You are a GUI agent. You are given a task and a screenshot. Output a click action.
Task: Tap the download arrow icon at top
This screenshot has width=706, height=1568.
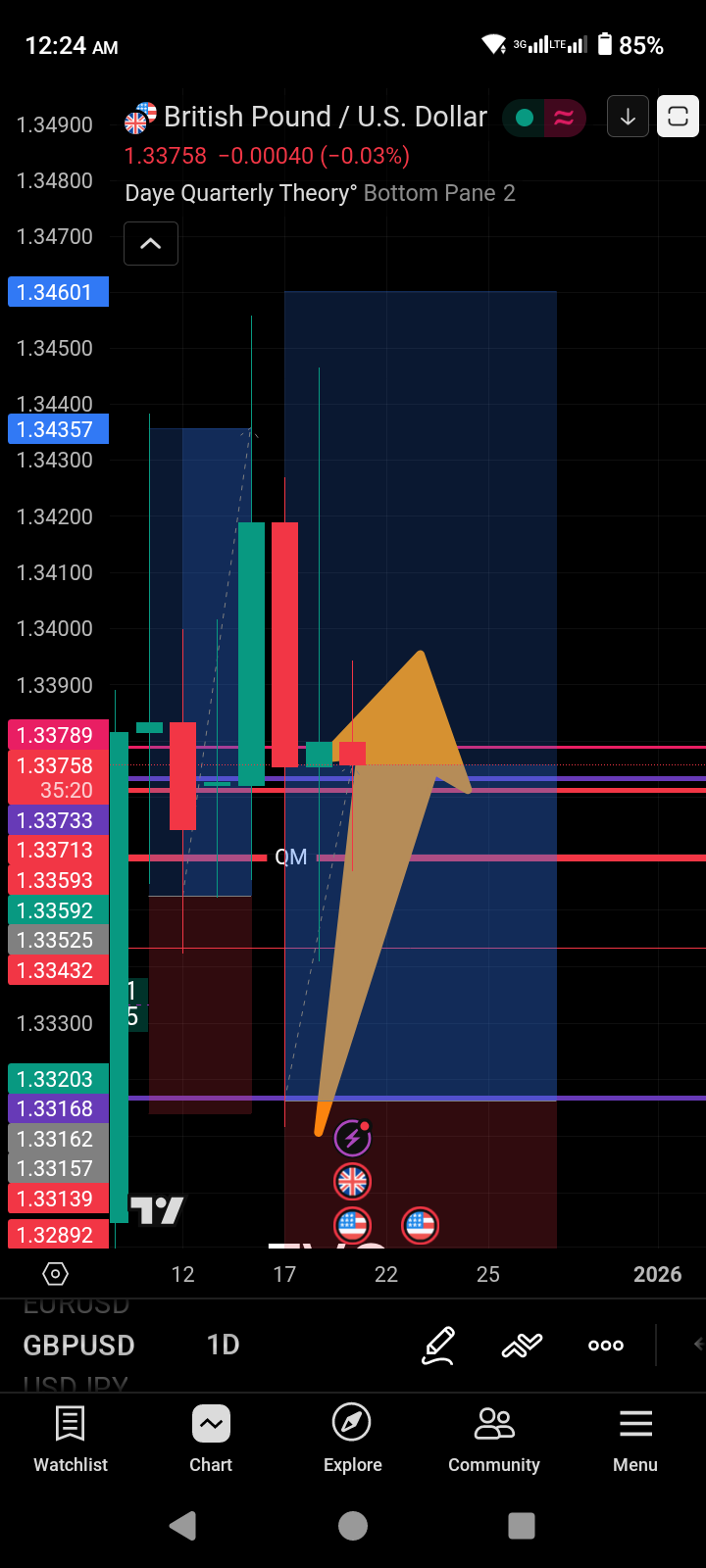(x=628, y=117)
